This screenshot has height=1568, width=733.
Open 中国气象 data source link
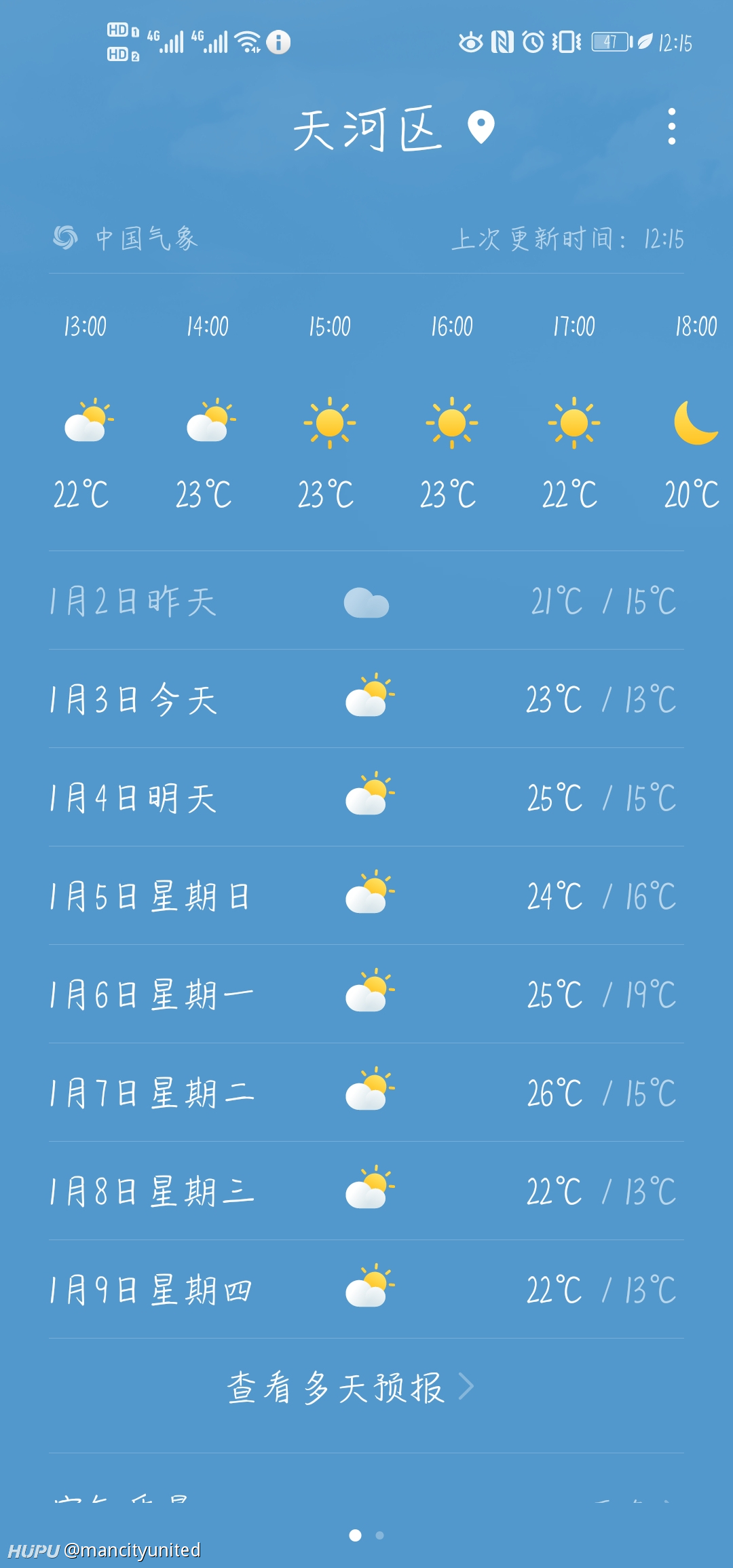pos(126,238)
